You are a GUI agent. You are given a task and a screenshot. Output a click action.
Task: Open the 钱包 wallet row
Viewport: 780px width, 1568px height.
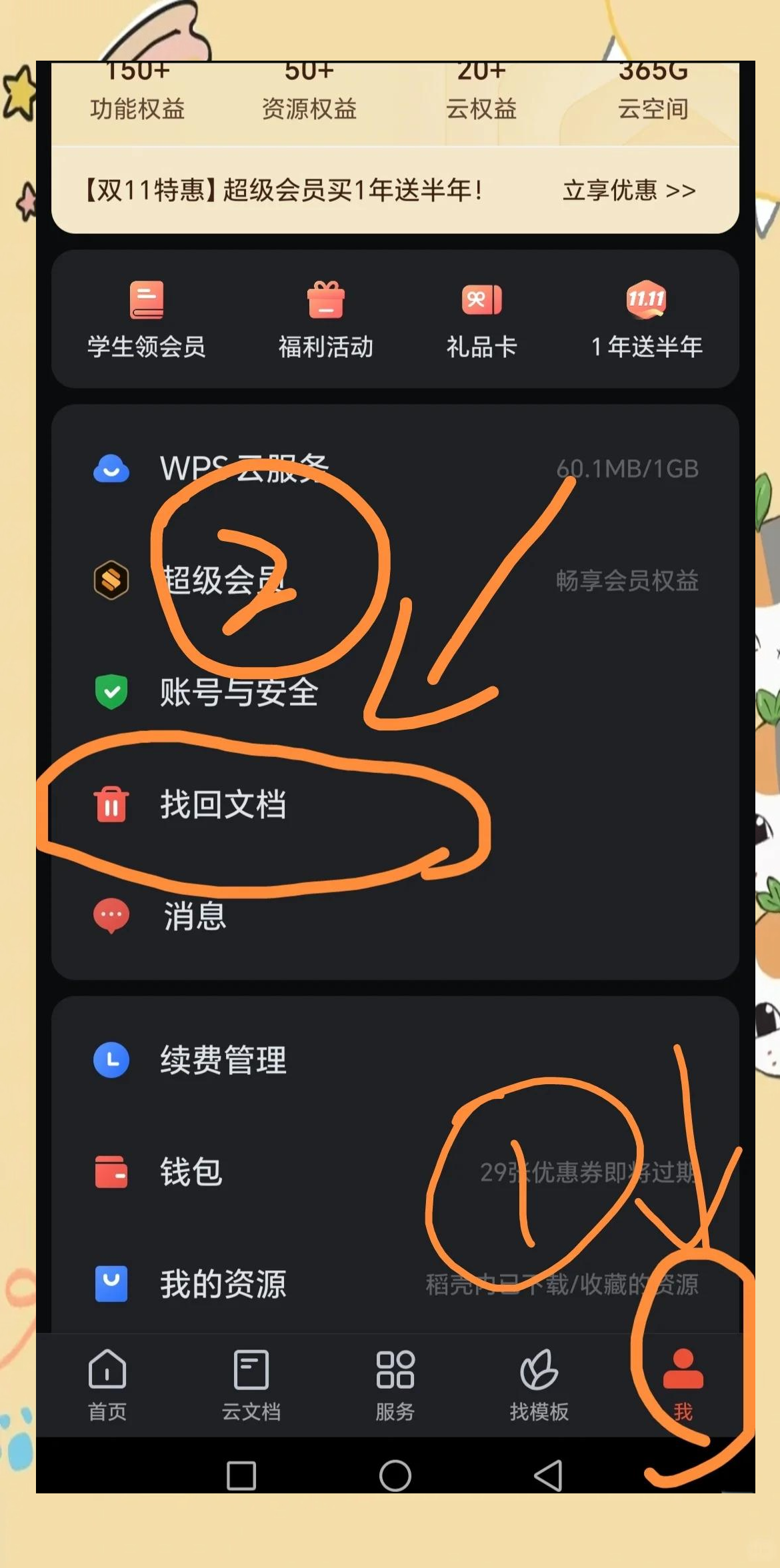point(395,1172)
